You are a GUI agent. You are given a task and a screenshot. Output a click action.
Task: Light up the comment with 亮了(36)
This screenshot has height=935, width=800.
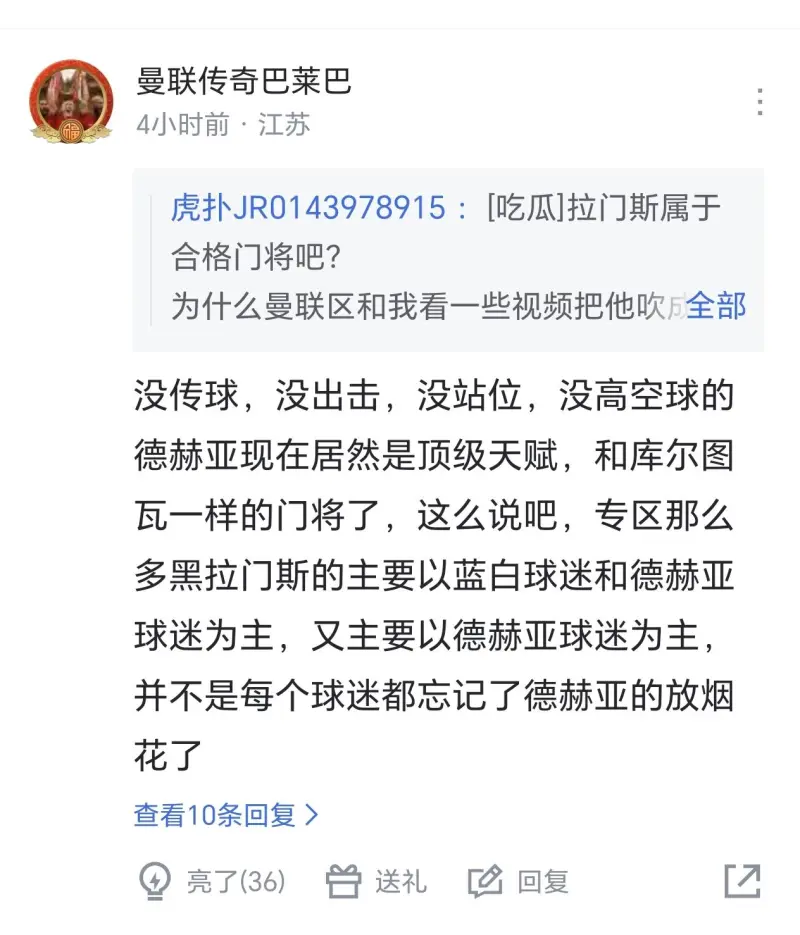point(212,881)
